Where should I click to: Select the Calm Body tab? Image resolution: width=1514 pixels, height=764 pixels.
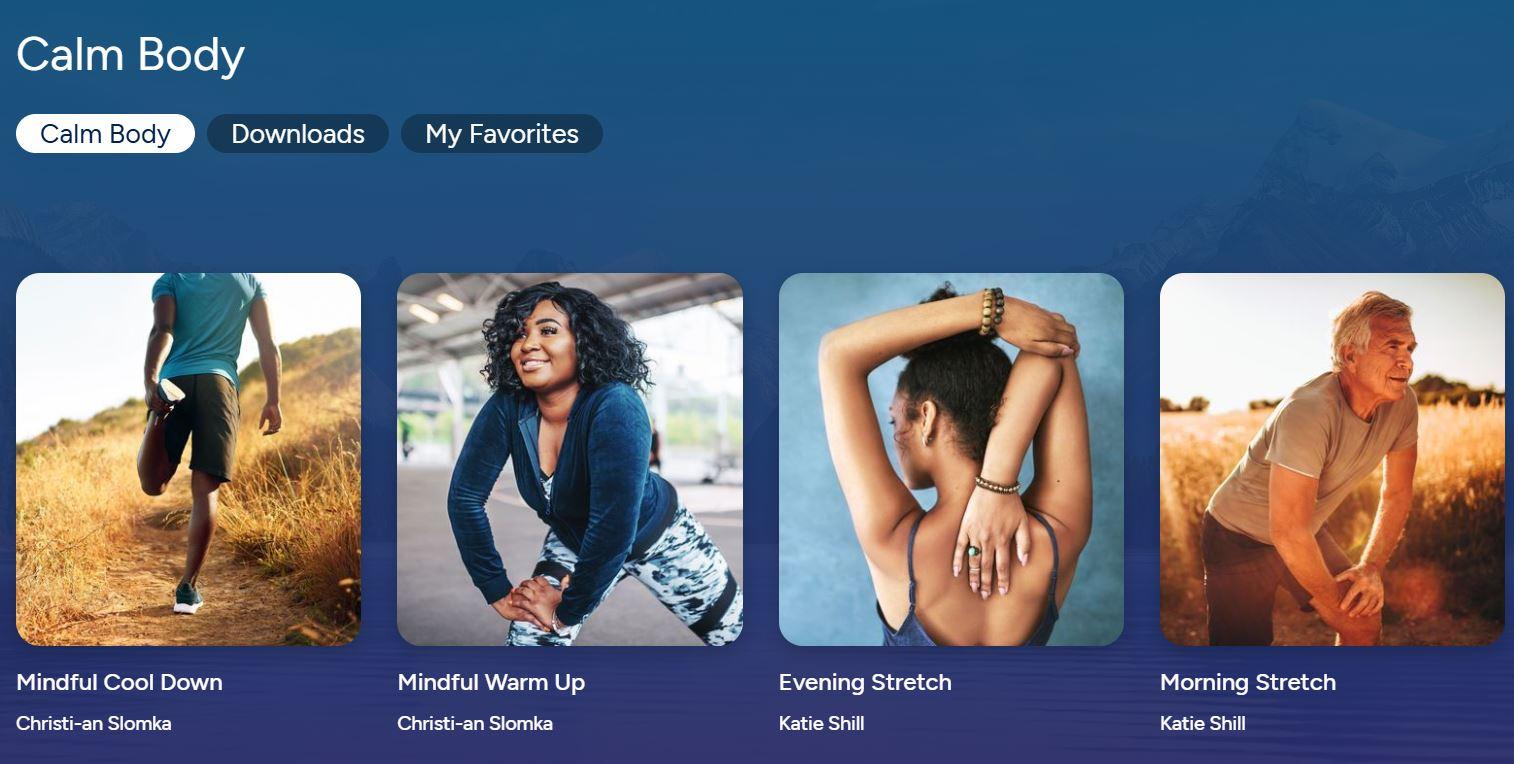(x=105, y=134)
